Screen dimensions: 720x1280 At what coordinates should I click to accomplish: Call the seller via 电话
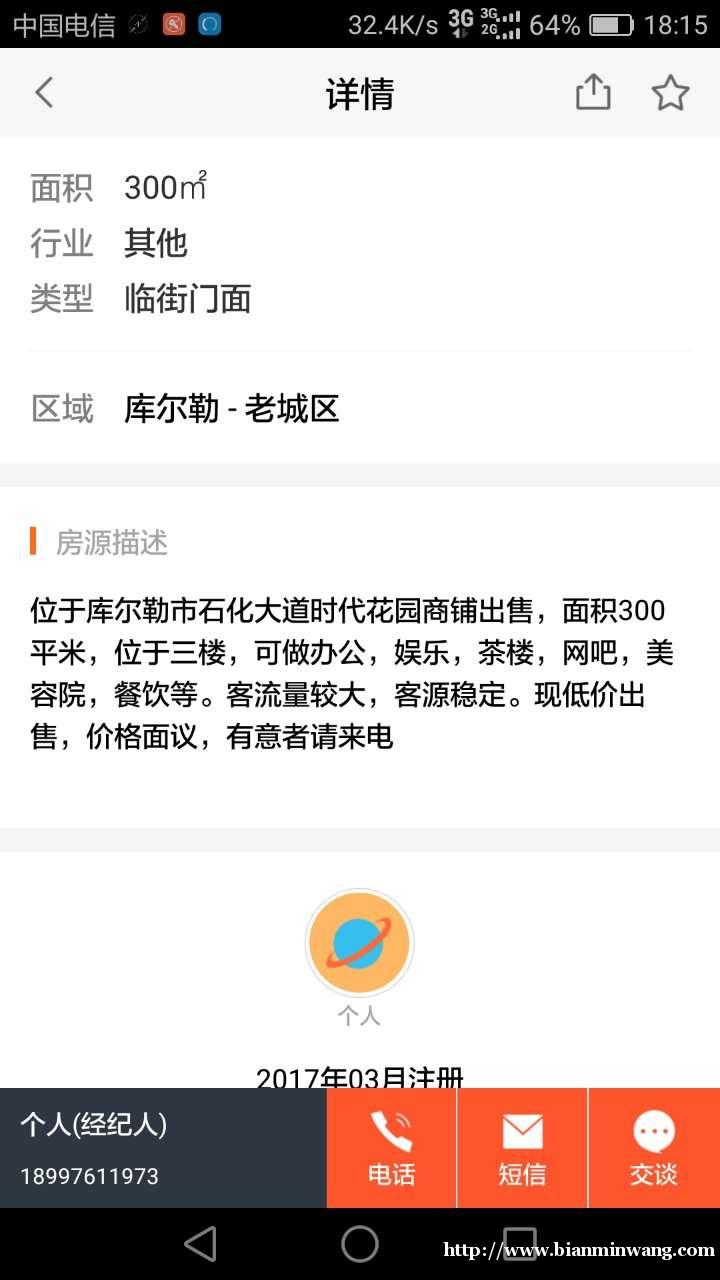pyautogui.click(x=392, y=1148)
